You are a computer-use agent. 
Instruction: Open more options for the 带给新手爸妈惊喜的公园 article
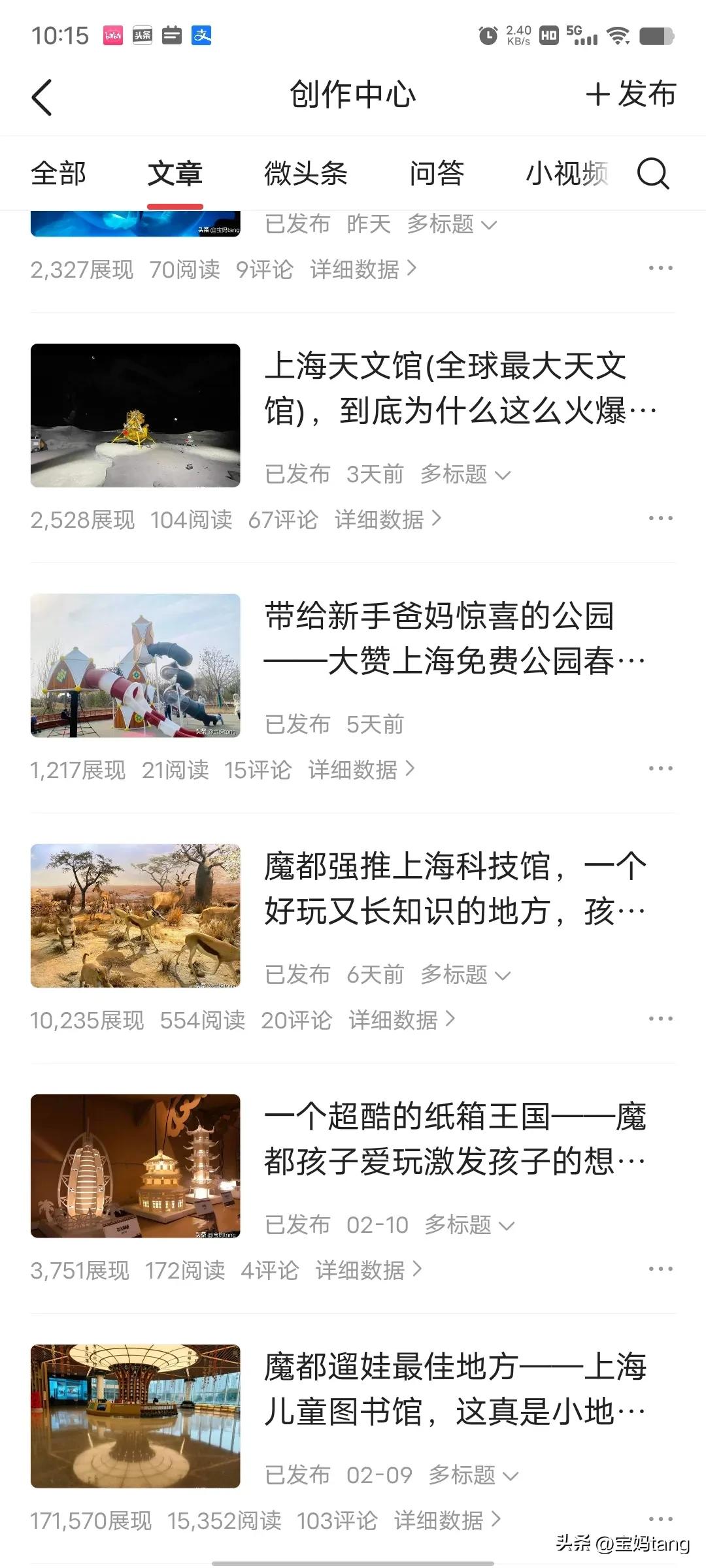[662, 770]
